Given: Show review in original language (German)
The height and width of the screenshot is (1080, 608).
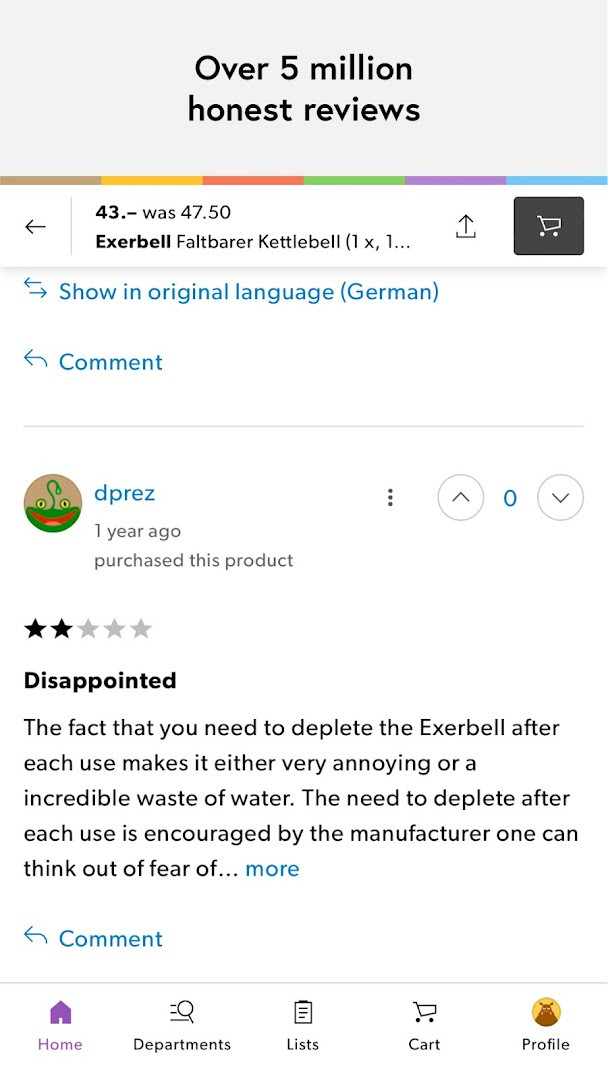Looking at the screenshot, I should 231,291.
